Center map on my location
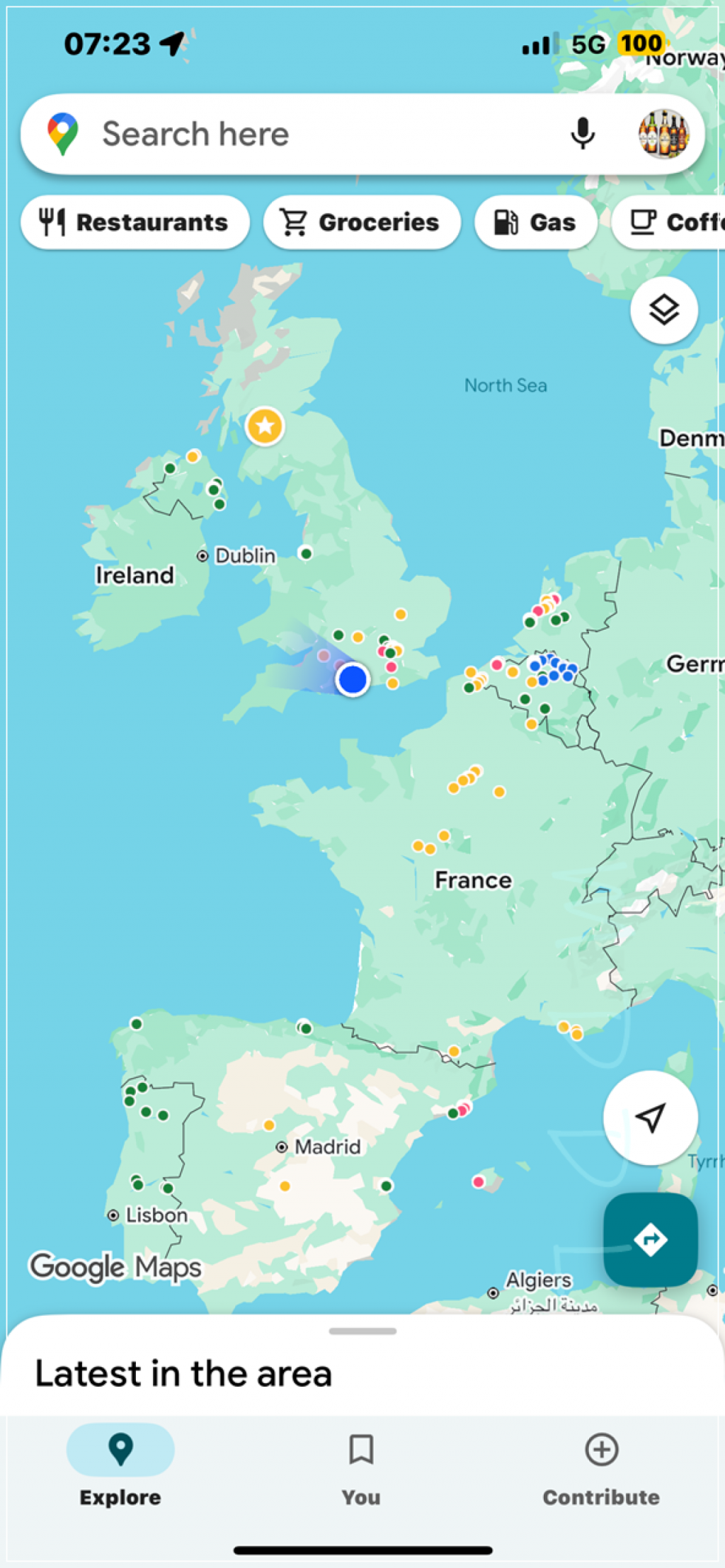Screen dimensions: 725x1568 pos(650,1118)
